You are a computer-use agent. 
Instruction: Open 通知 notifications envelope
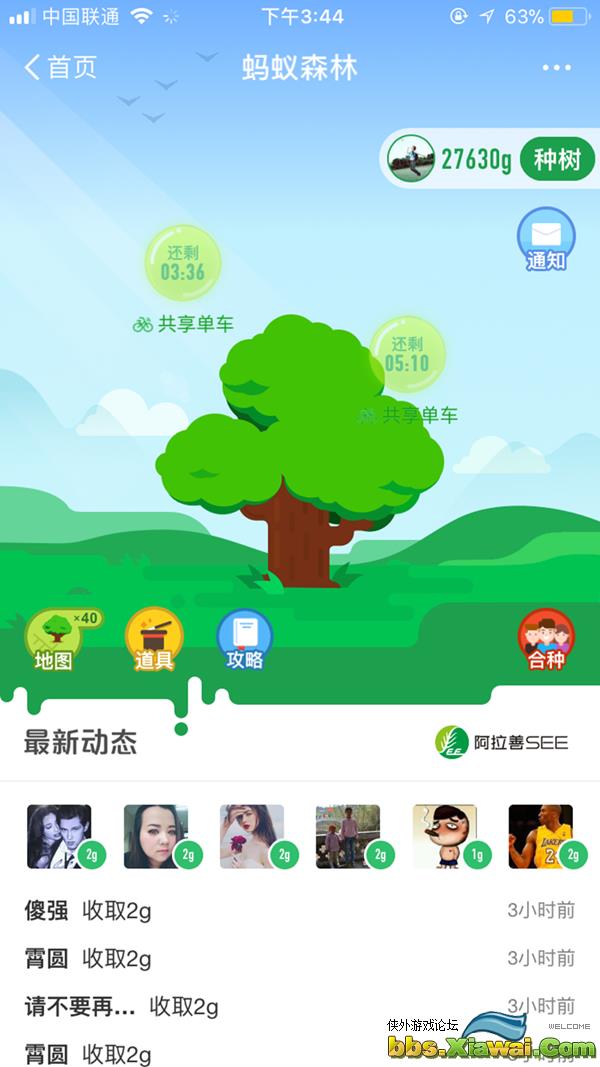pos(546,240)
